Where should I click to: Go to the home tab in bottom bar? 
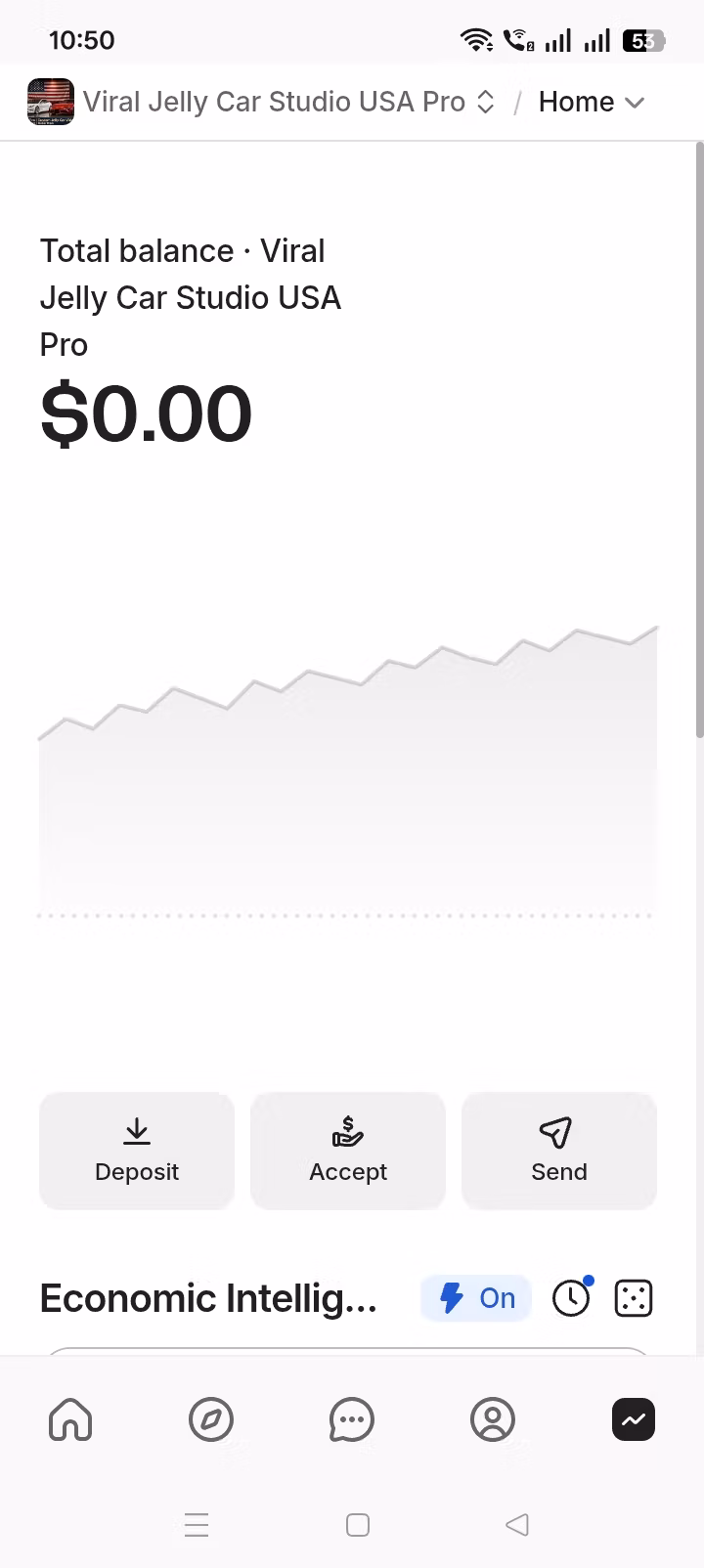tap(70, 1419)
